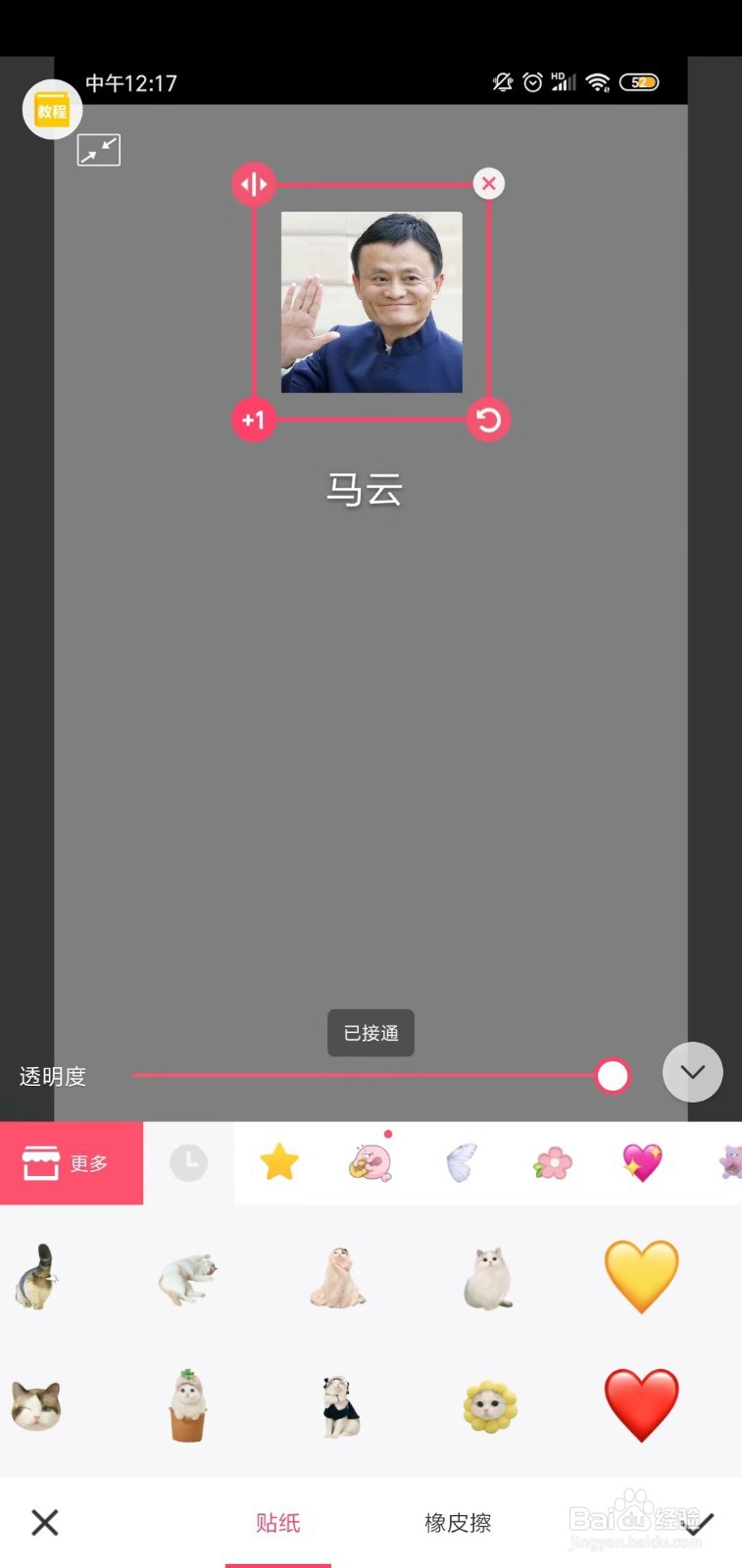Open the pink flower sticker category

[551, 1162]
